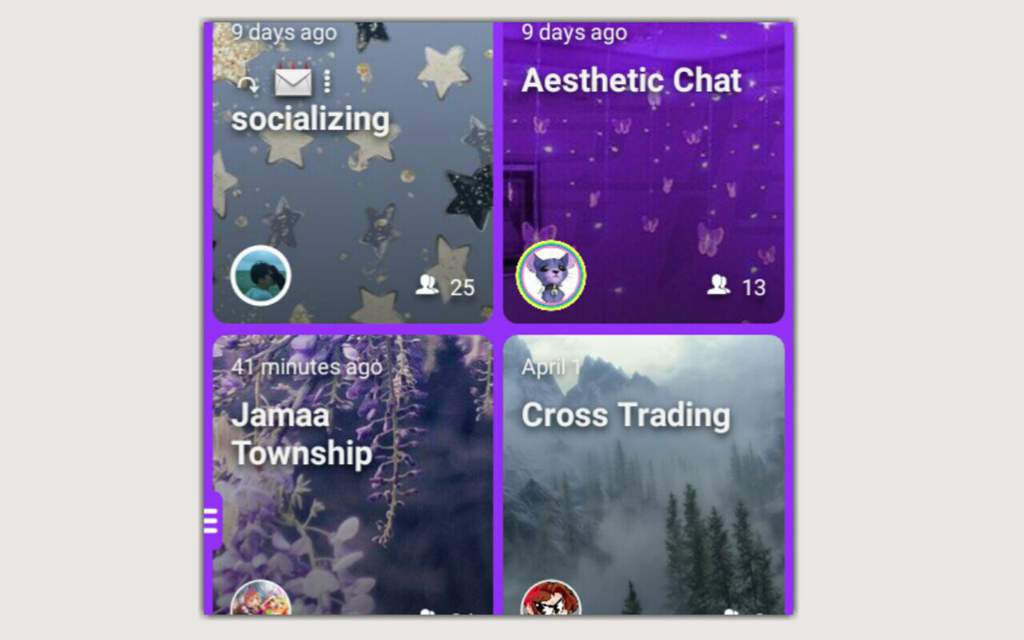Screen dimensions: 1024x640
Task: View socializing host's profile avatar
Action: coord(261,275)
